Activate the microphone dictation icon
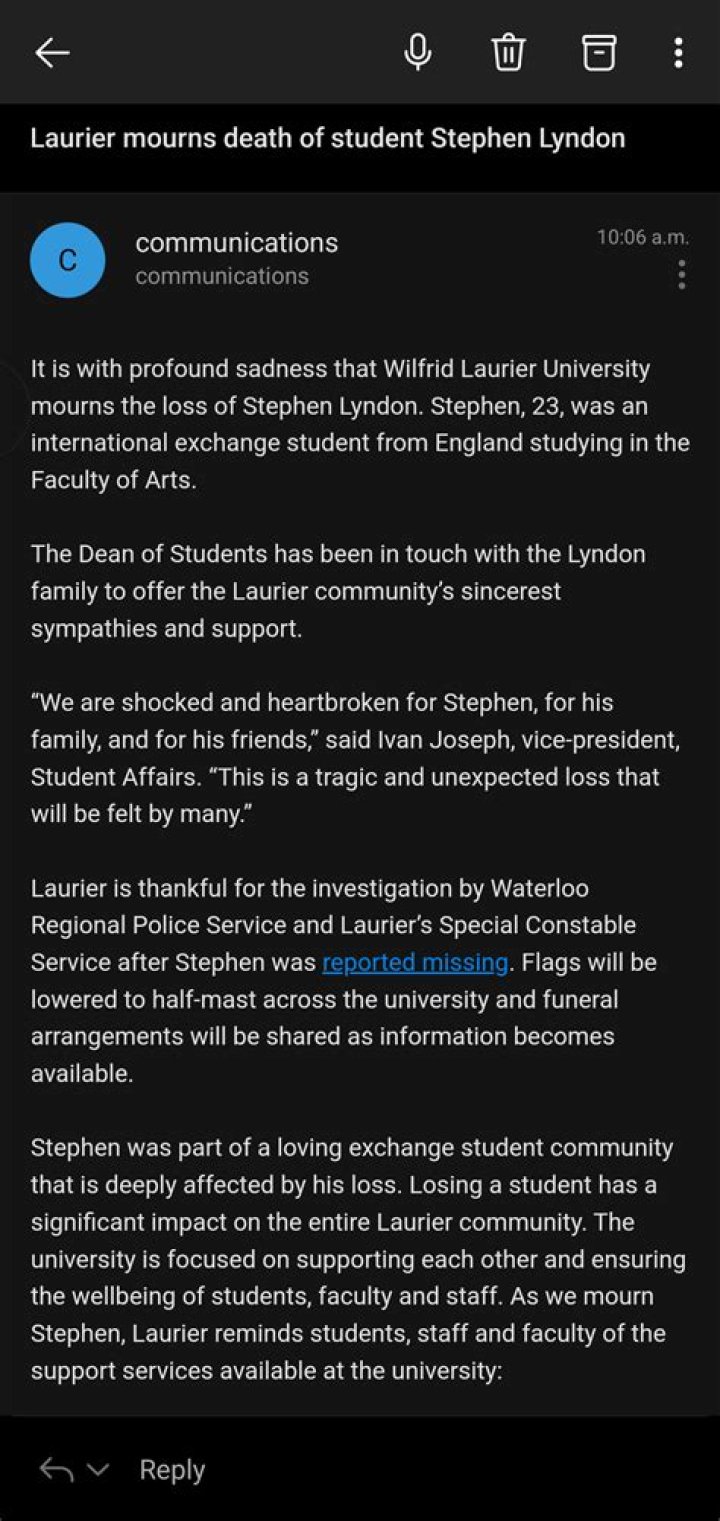720x1521 pixels. 418,52
